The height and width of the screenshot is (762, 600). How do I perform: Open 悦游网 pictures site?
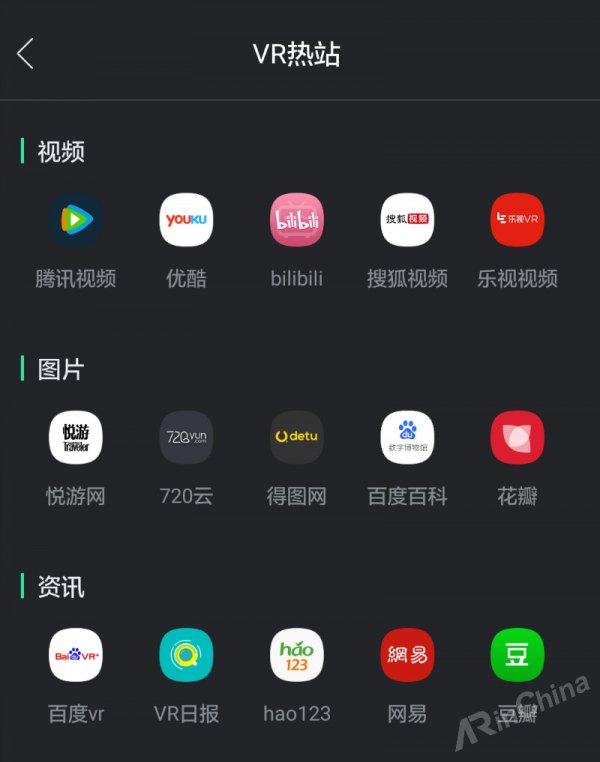pyautogui.click(x=76, y=438)
